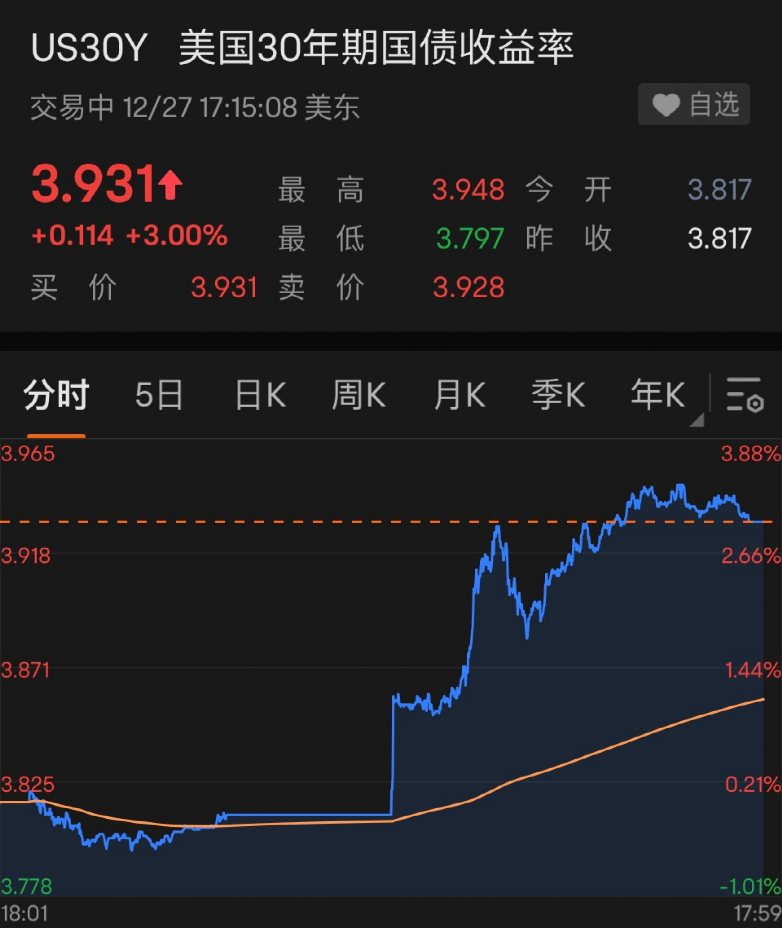Switch to the 日K chart tab
Viewport: 782px width, 928px height.
pos(260,395)
